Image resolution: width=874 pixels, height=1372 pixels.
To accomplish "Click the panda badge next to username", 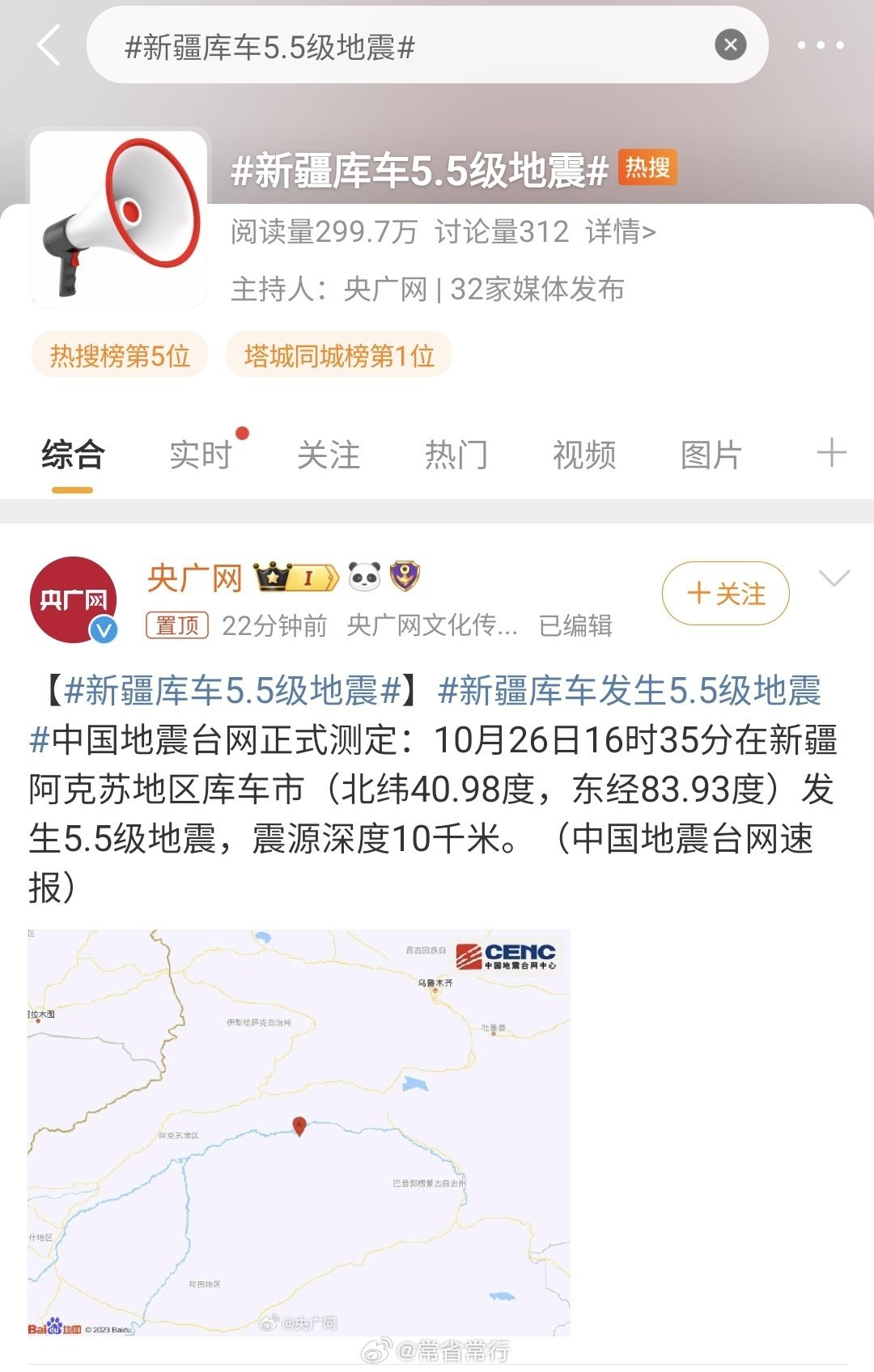I will 364,576.
